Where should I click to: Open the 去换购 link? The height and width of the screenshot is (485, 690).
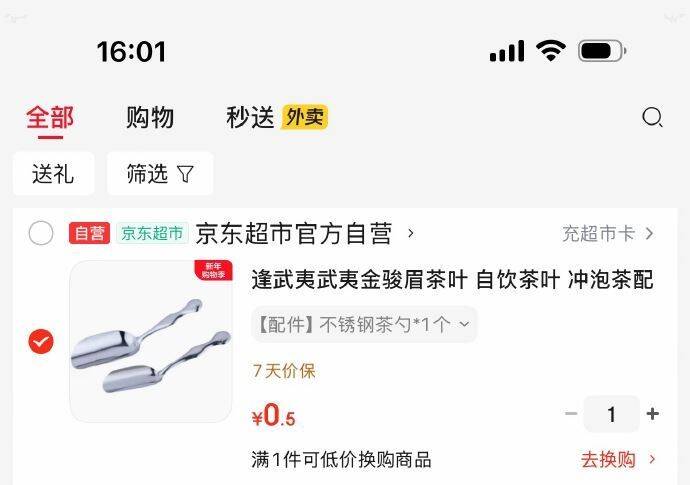[x=618, y=460]
